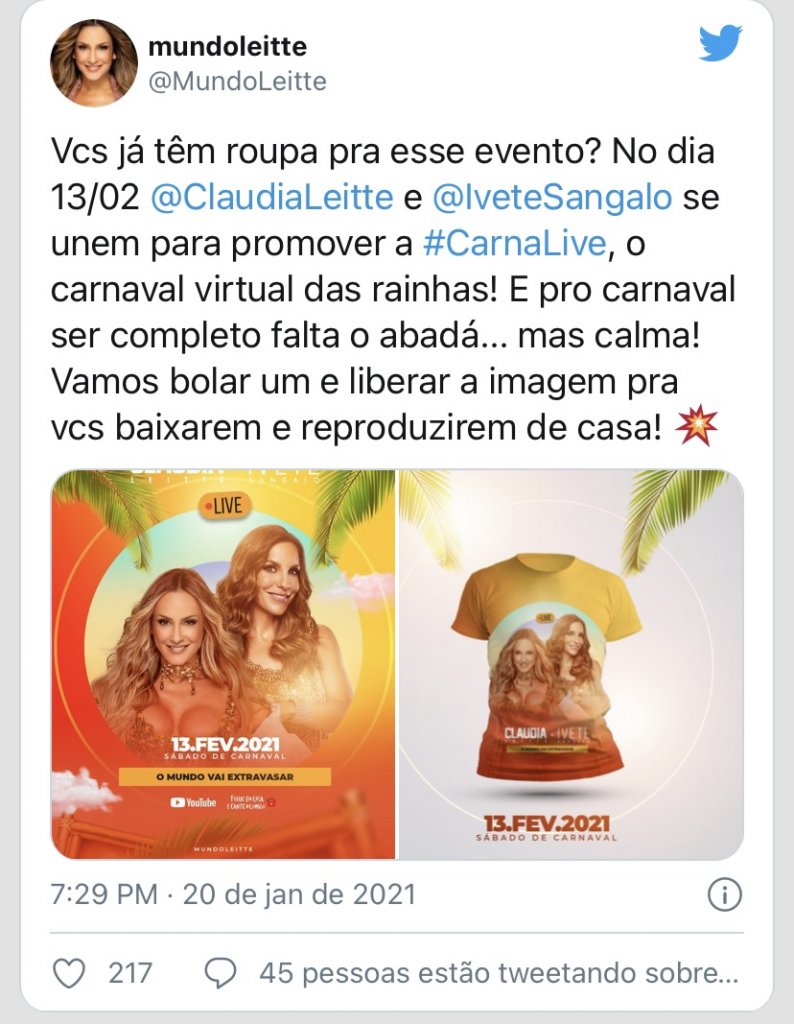Screen dimensions: 794x1024
Task: Open the tweet's timestamp link
Action: coord(233,893)
